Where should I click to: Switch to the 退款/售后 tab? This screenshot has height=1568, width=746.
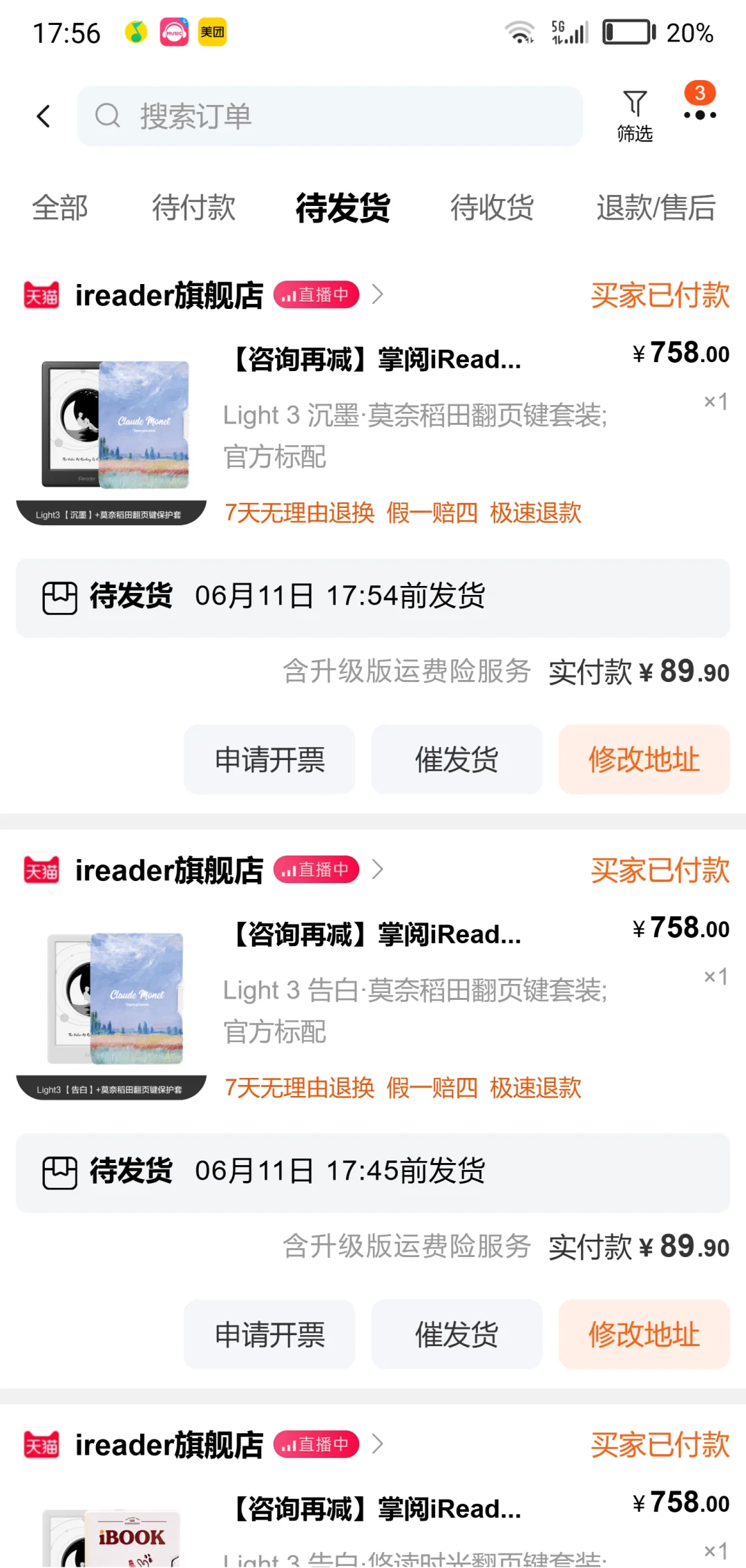click(x=656, y=207)
